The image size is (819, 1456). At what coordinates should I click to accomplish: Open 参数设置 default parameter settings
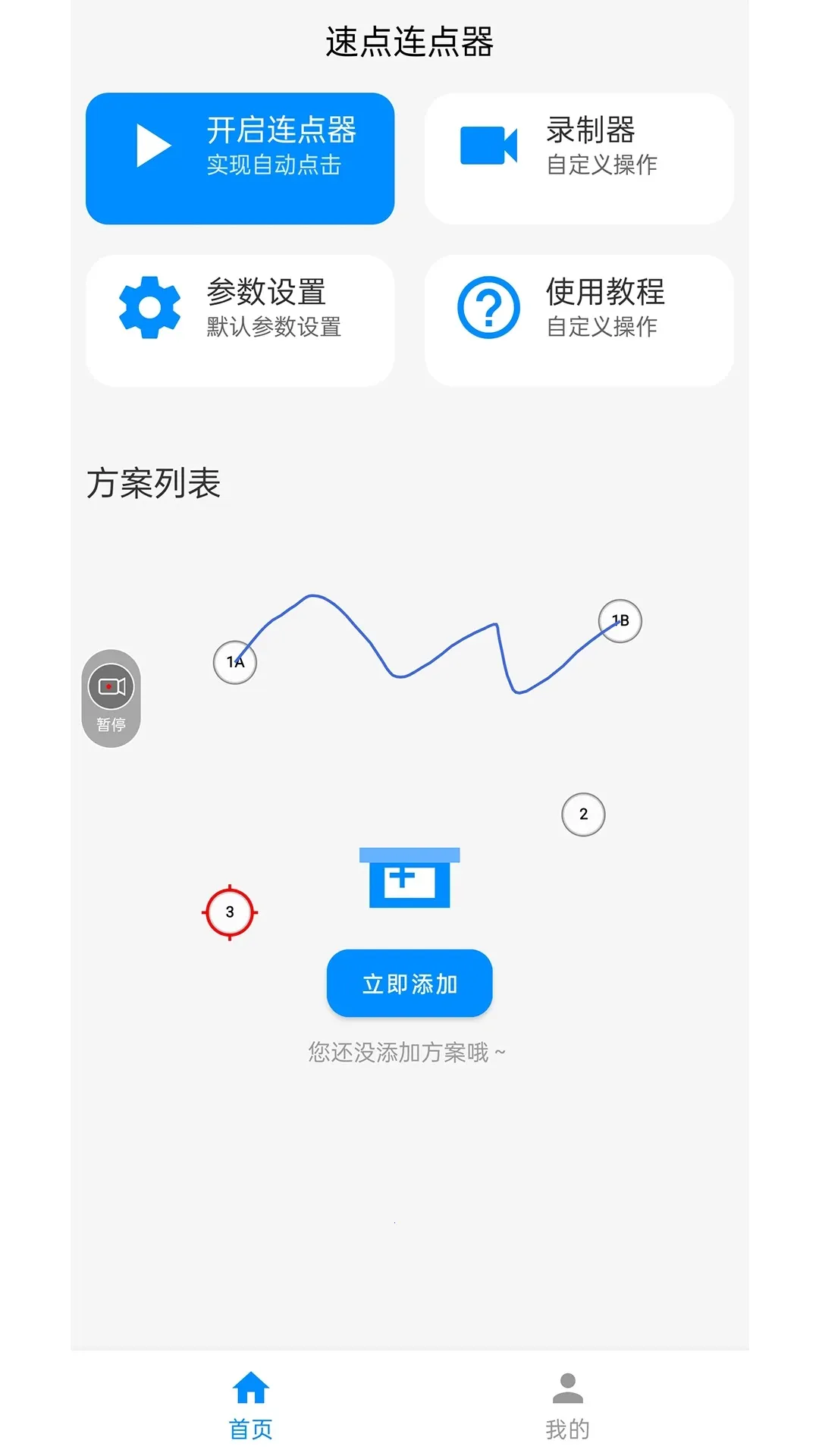coord(240,318)
